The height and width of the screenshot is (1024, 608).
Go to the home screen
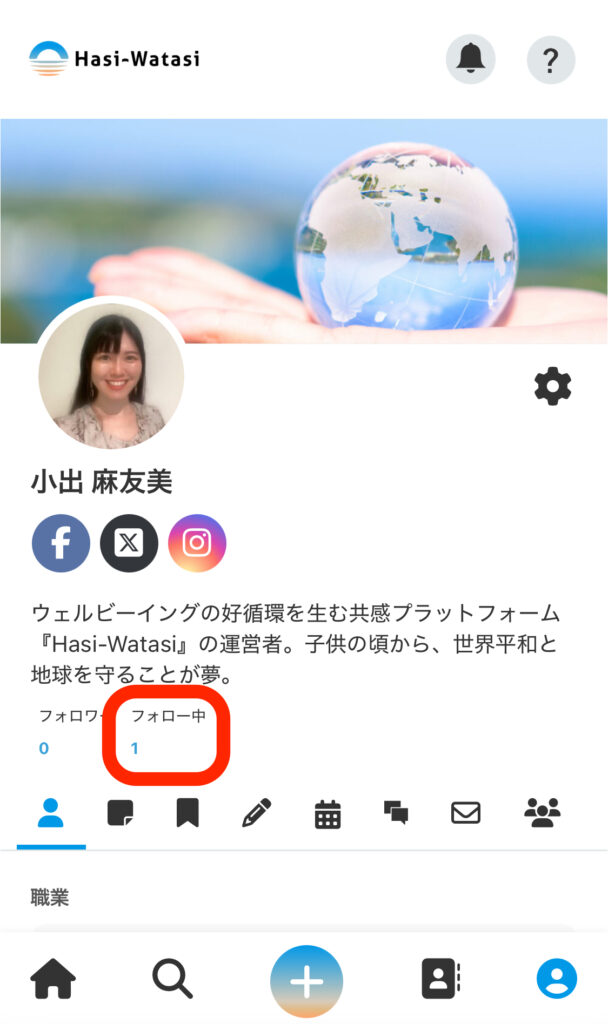(x=54, y=980)
